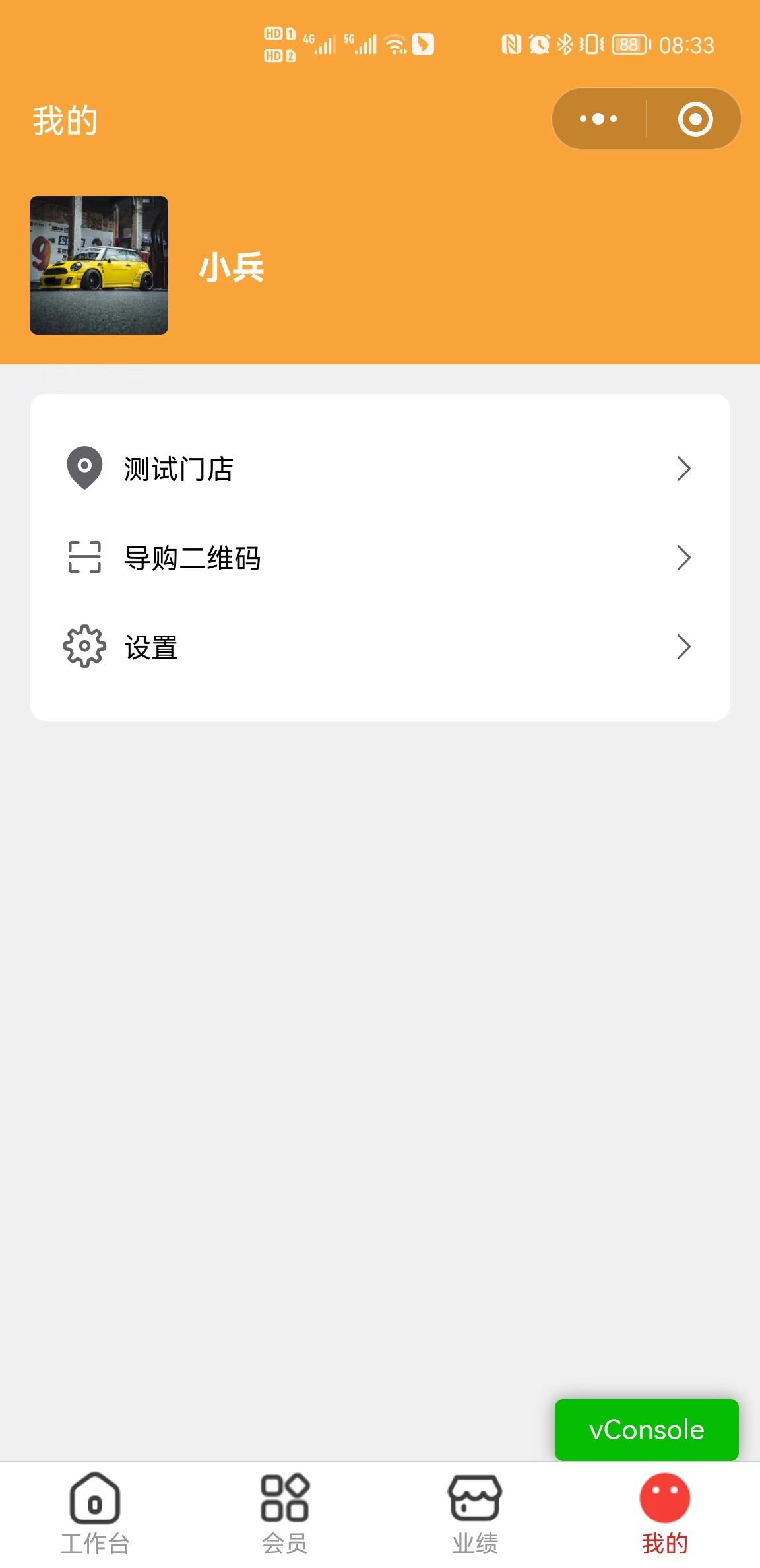Select the location pin icon beside 测试门店
This screenshot has height=1568, width=760.
(x=83, y=469)
